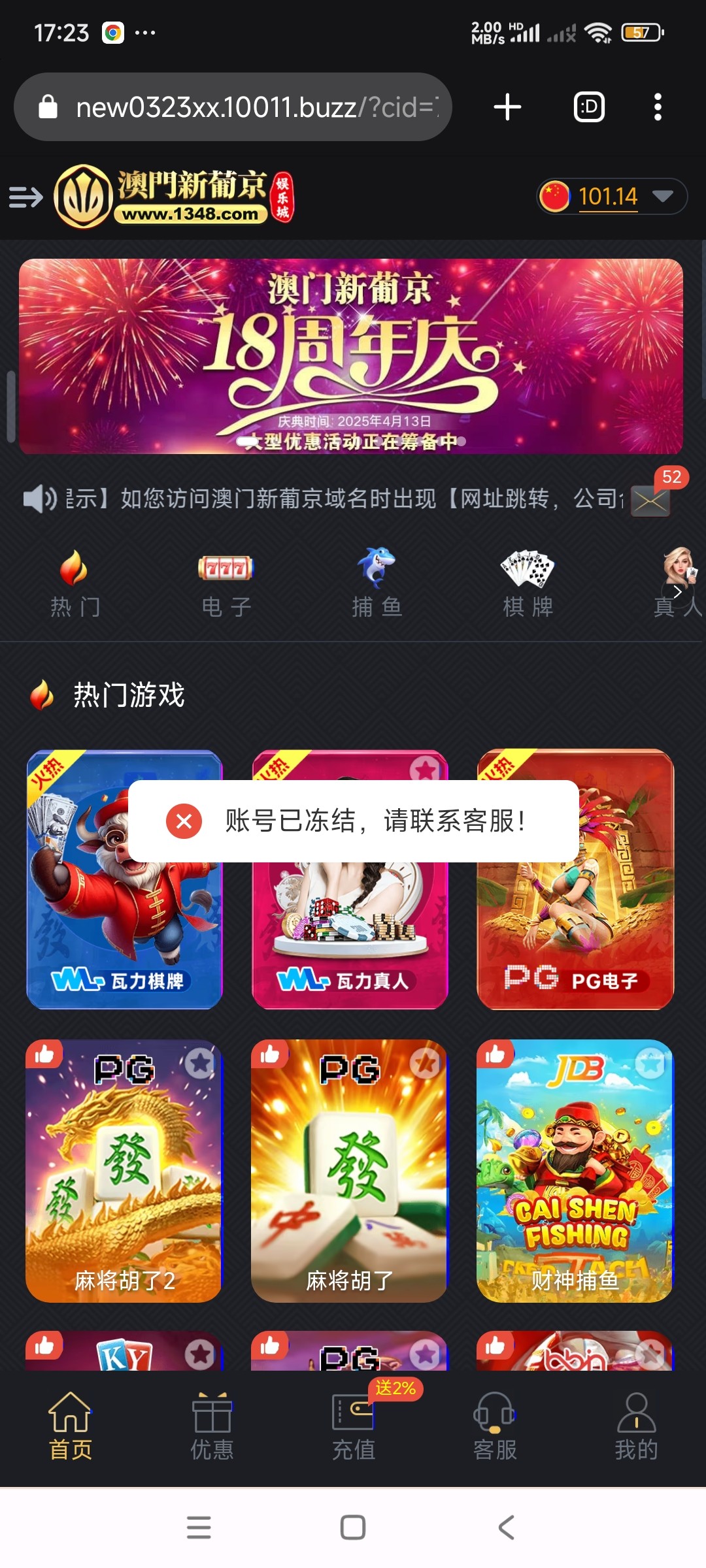Select the 热门 game category
Screen dimensions: 706x1568
click(x=75, y=583)
